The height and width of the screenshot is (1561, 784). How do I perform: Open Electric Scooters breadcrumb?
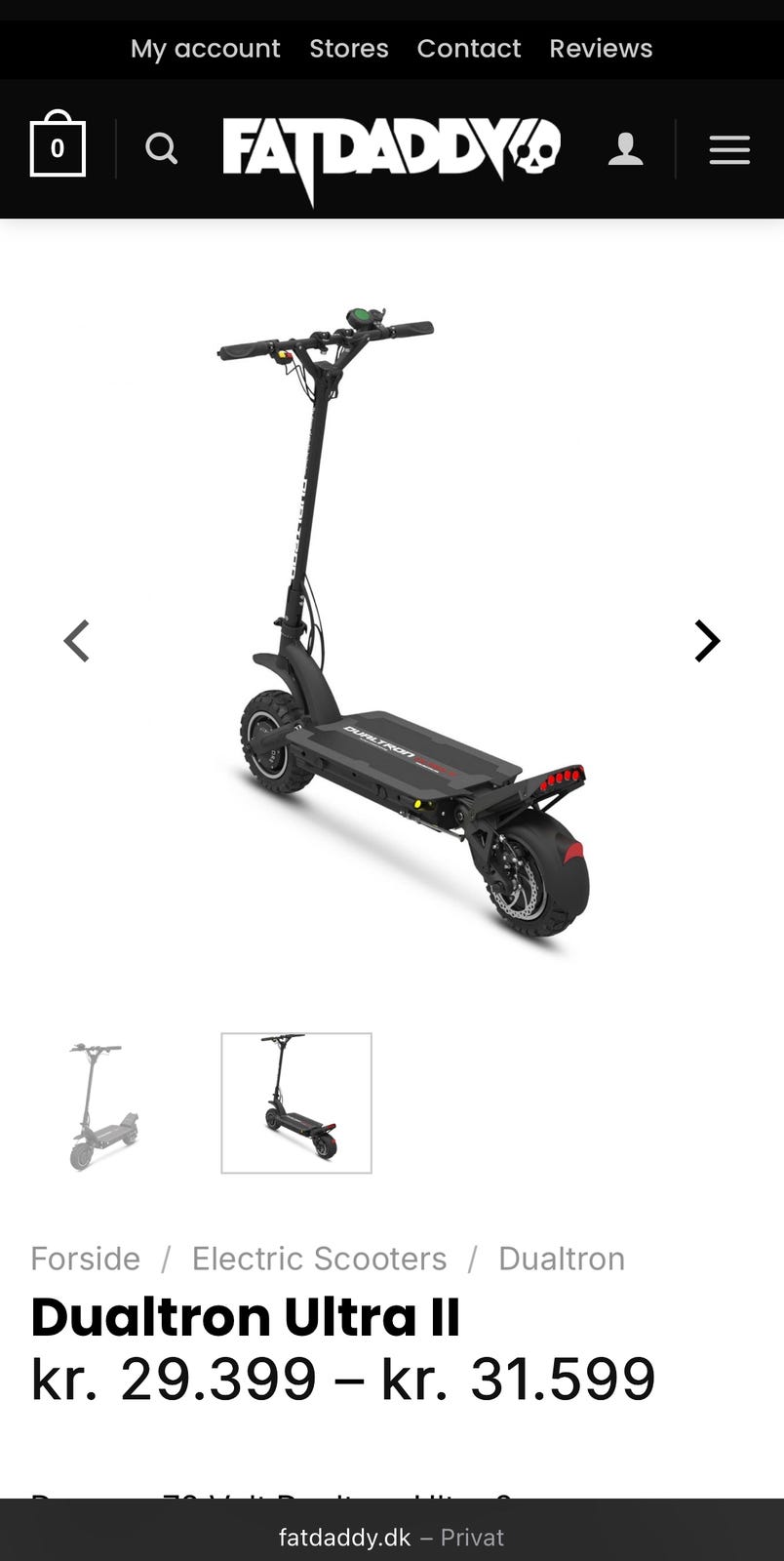pyautogui.click(x=319, y=1259)
